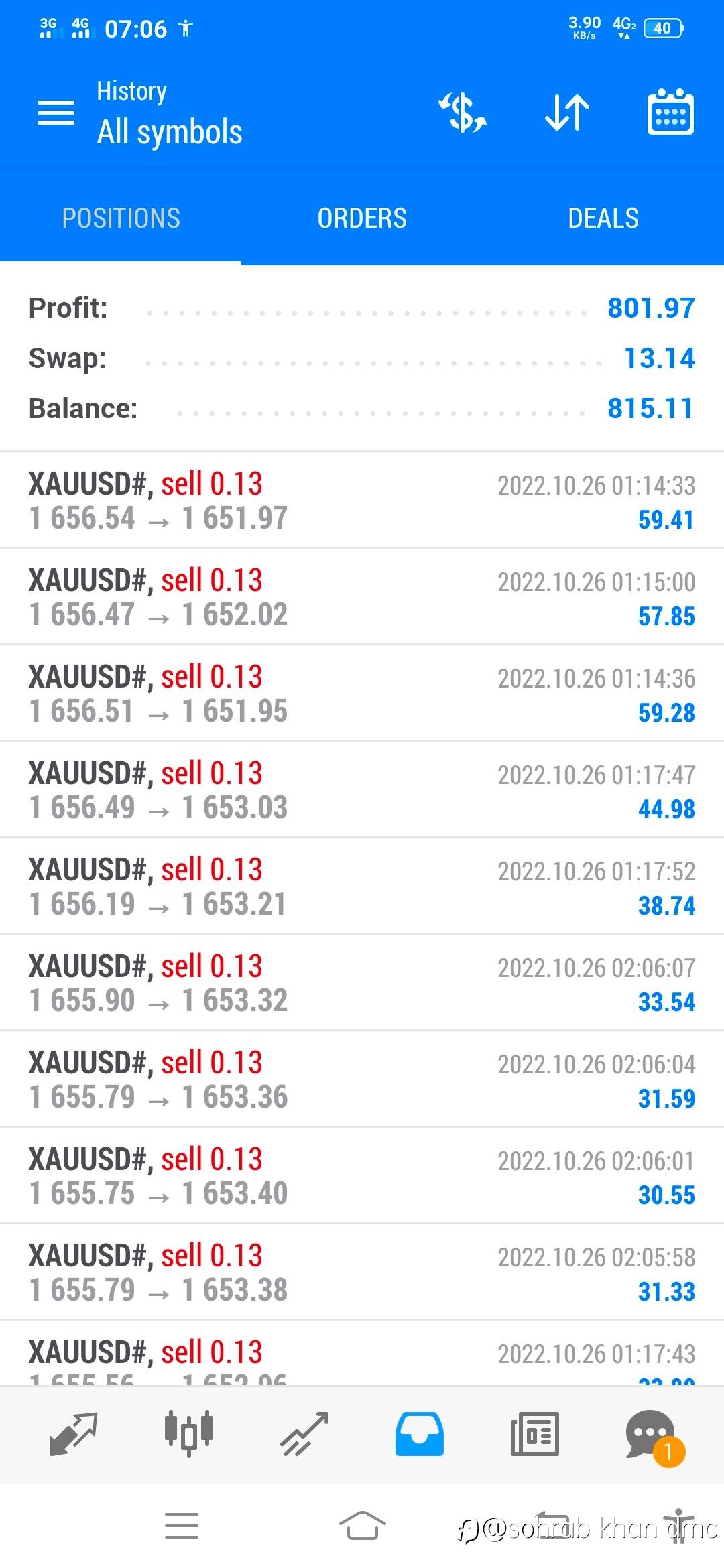This screenshot has width=724, height=1568.
Task: Open the calendar date range picker
Action: [x=670, y=112]
